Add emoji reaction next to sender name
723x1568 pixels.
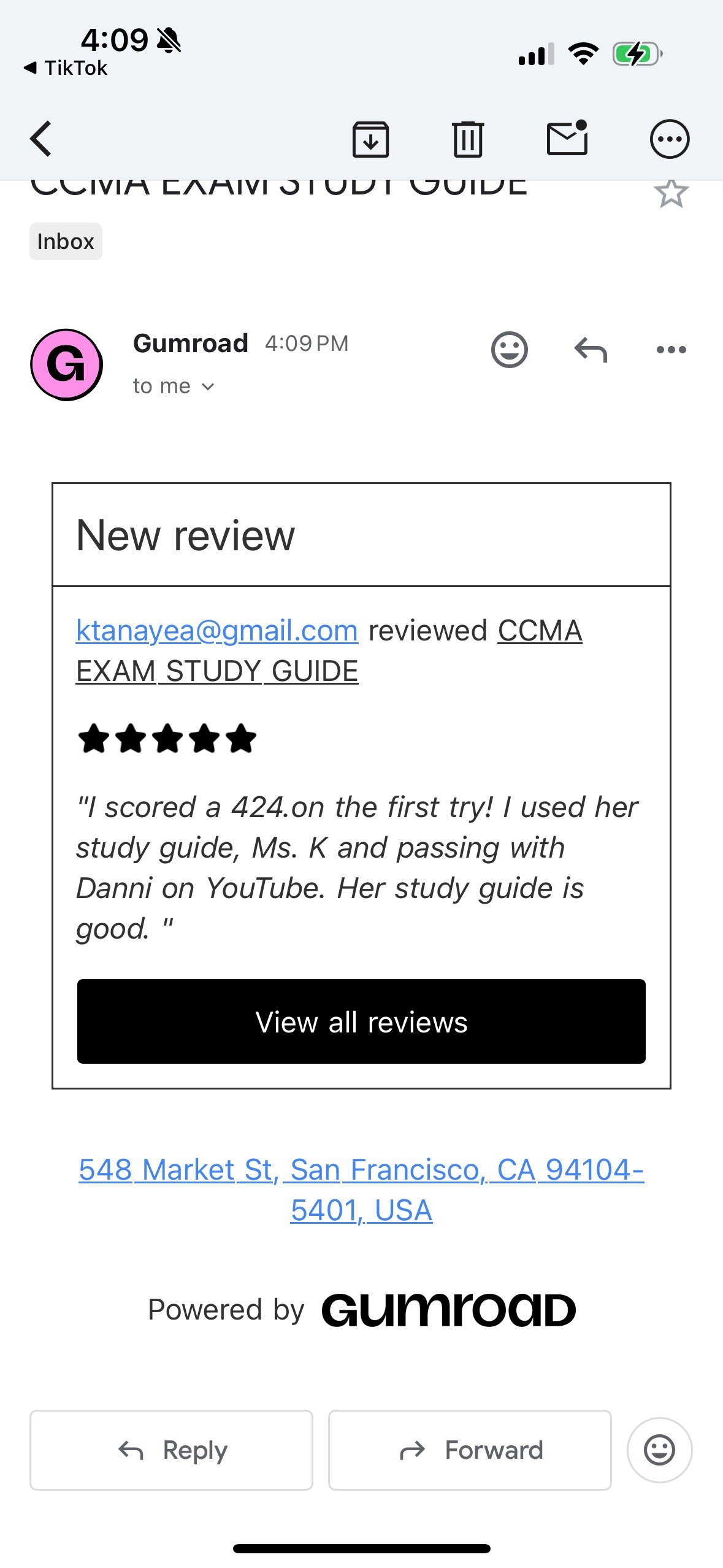(x=509, y=350)
